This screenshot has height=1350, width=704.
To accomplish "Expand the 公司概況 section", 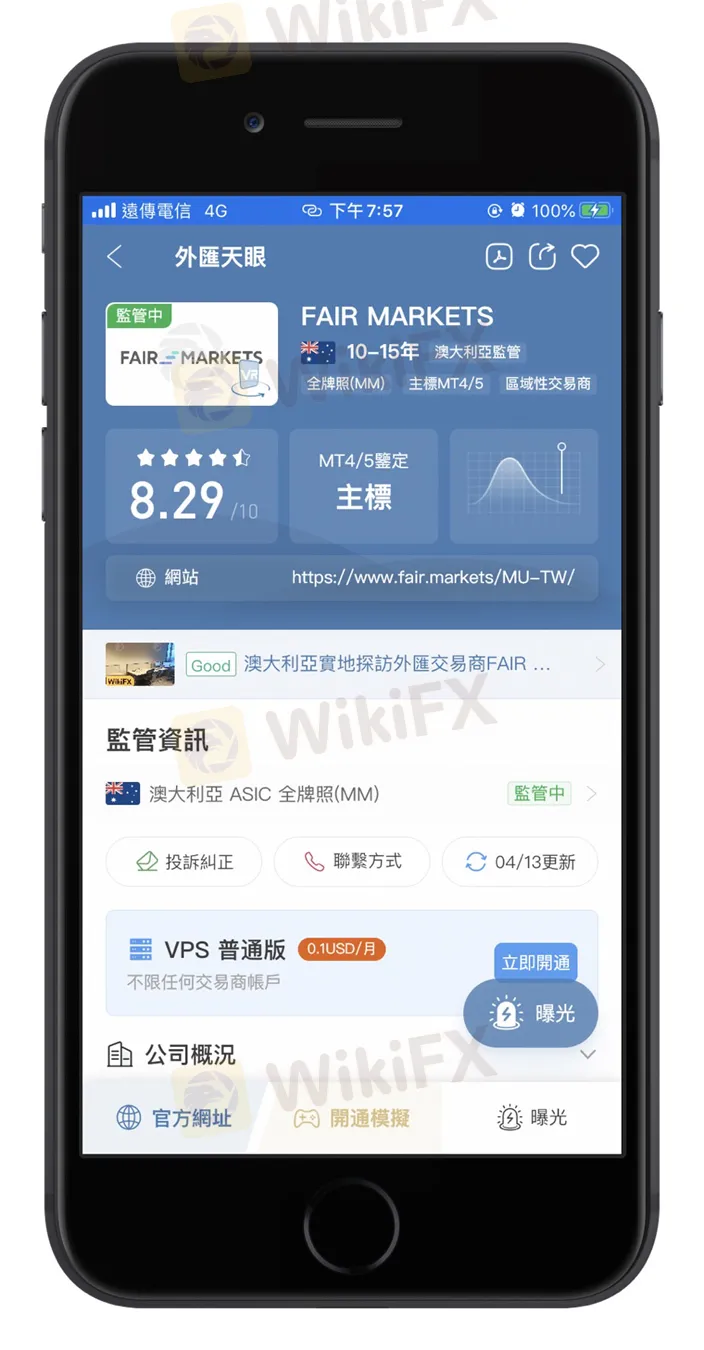I will point(587,1054).
